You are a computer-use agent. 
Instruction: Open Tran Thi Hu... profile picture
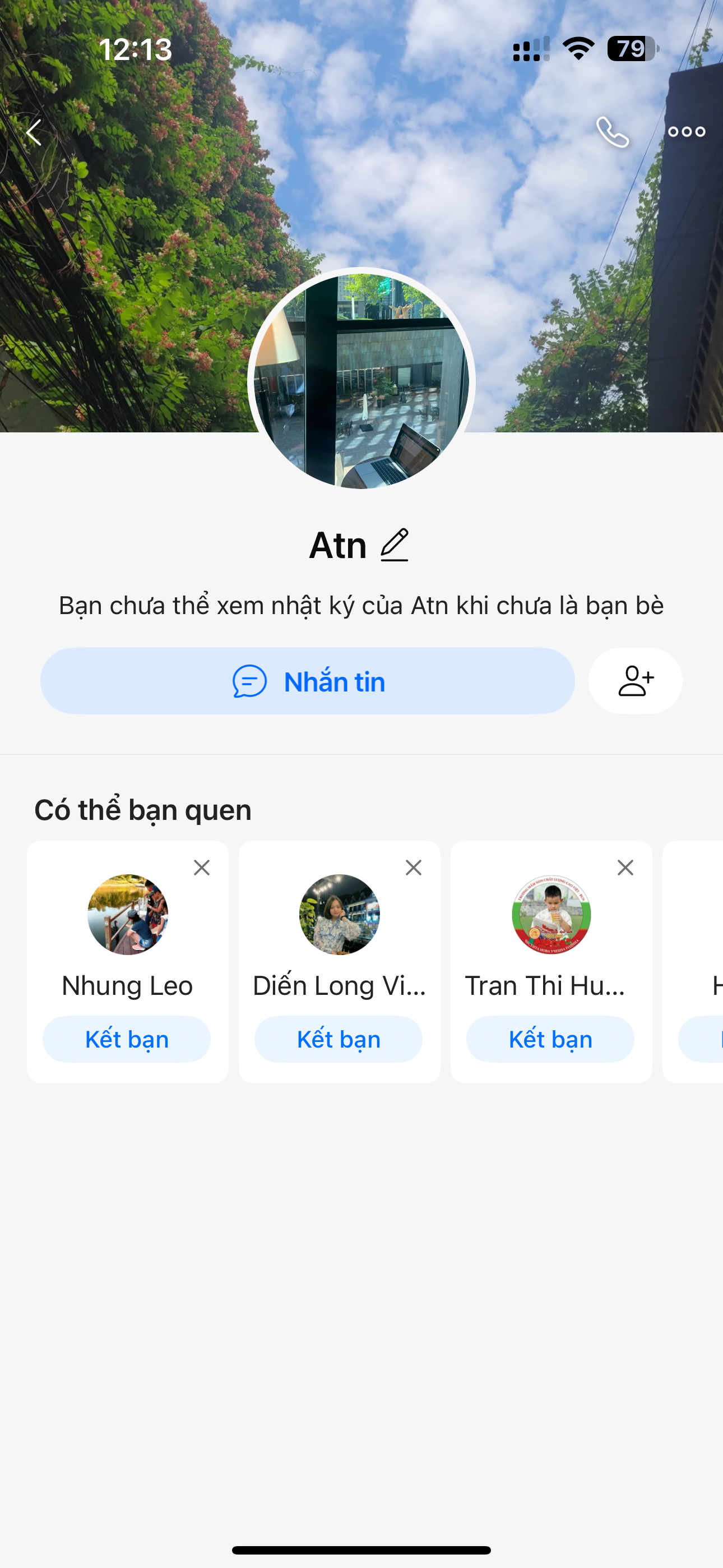(551, 914)
